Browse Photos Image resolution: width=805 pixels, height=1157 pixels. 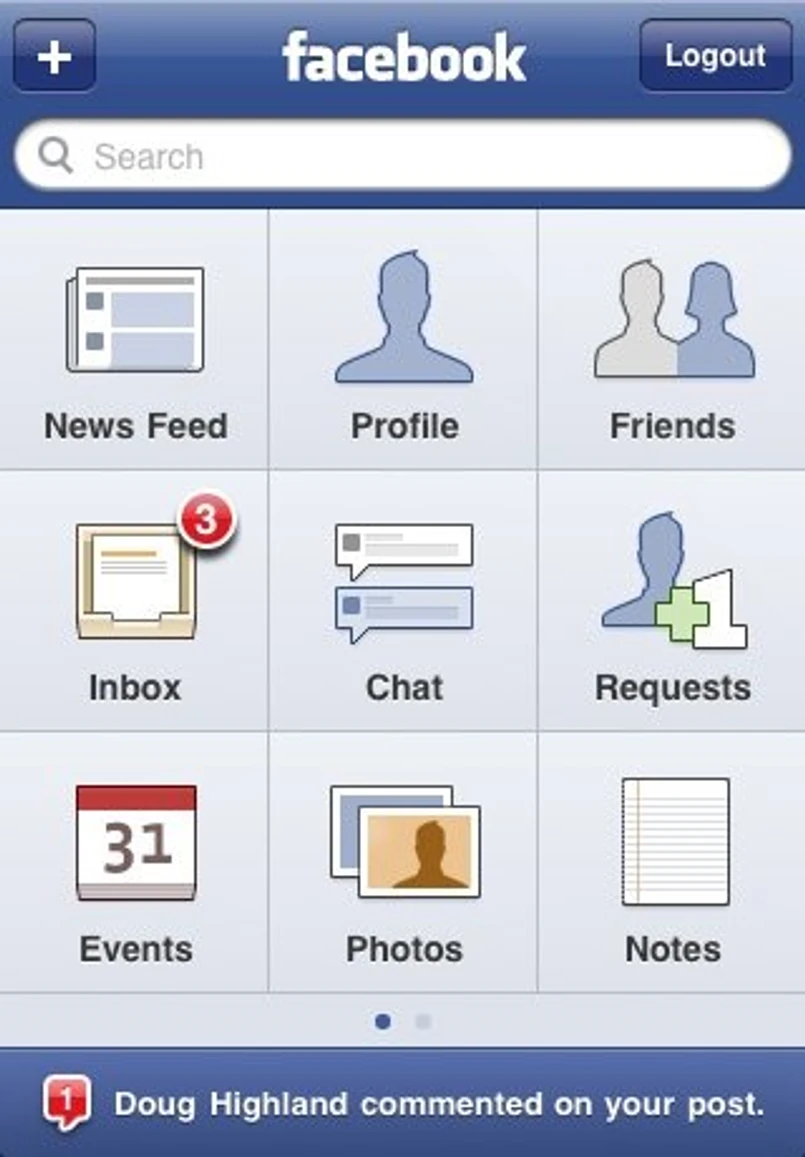coord(404,863)
